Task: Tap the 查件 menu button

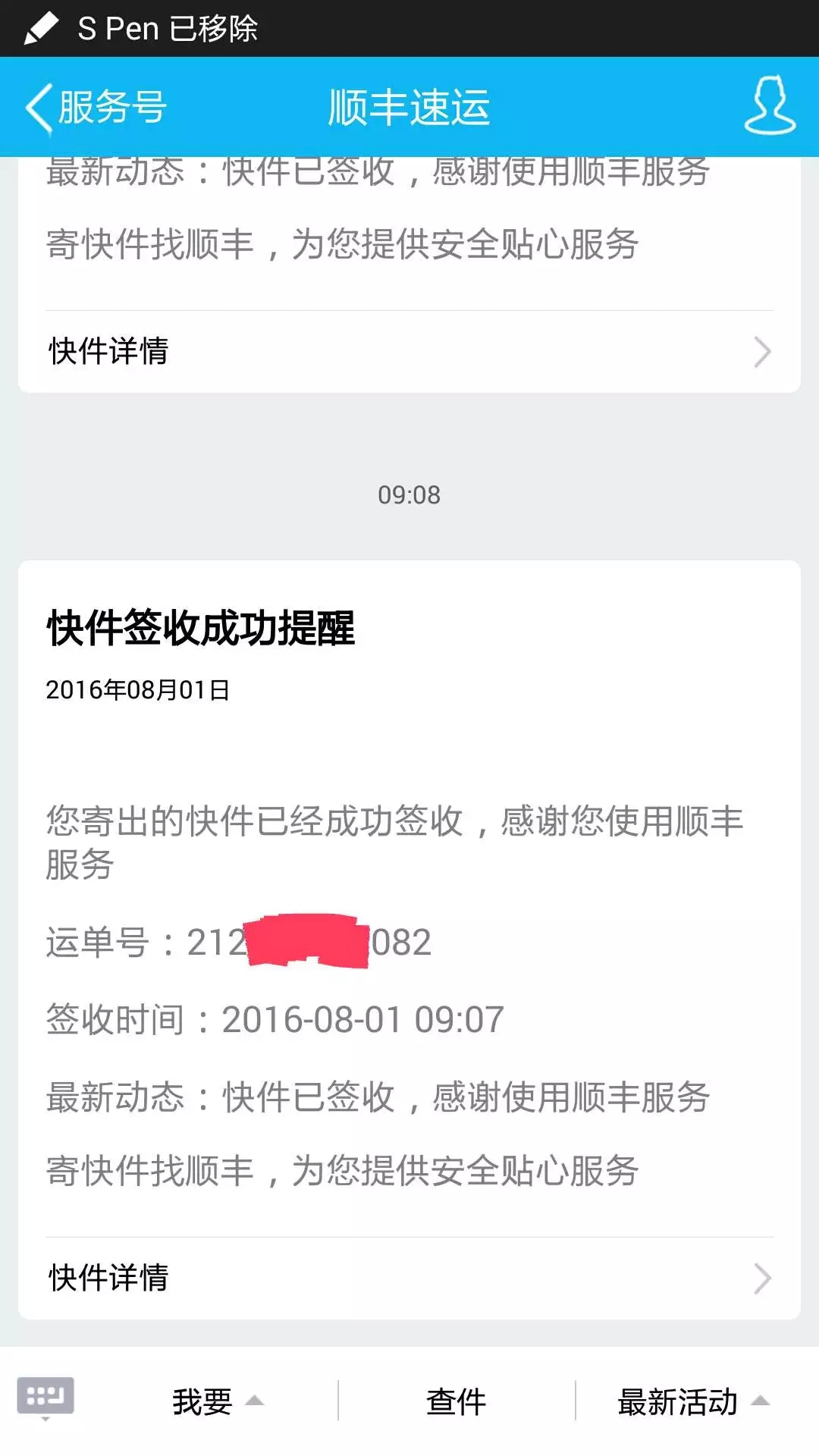Action: (457, 1401)
